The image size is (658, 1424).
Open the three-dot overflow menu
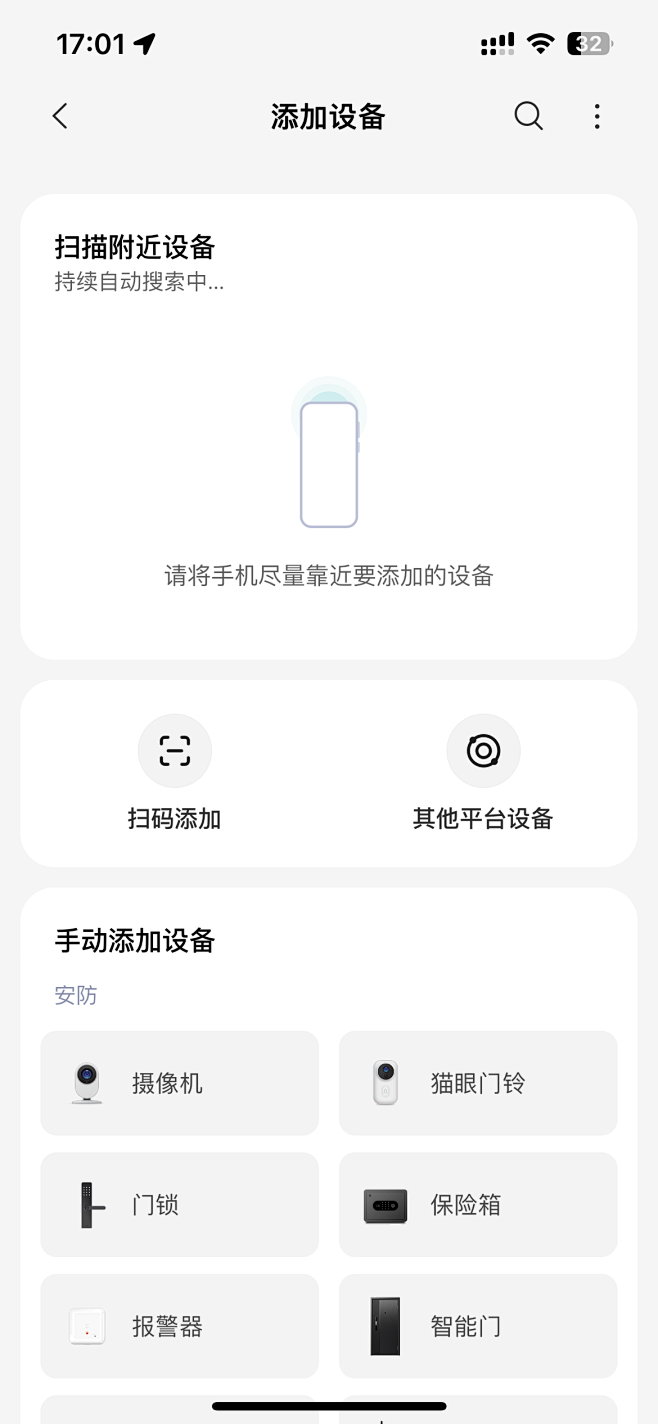pyautogui.click(x=597, y=116)
